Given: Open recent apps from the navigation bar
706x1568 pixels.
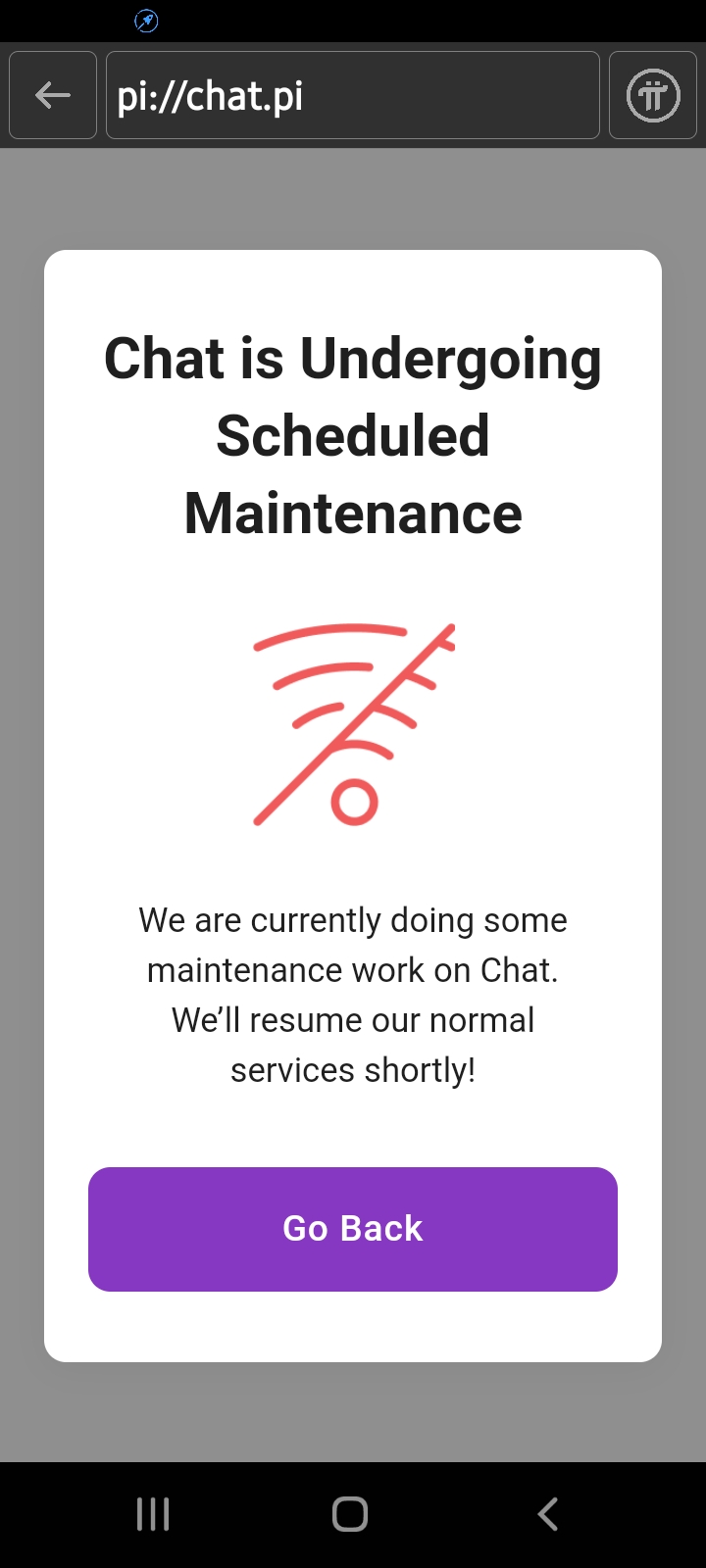Looking at the screenshot, I should point(153,1514).
